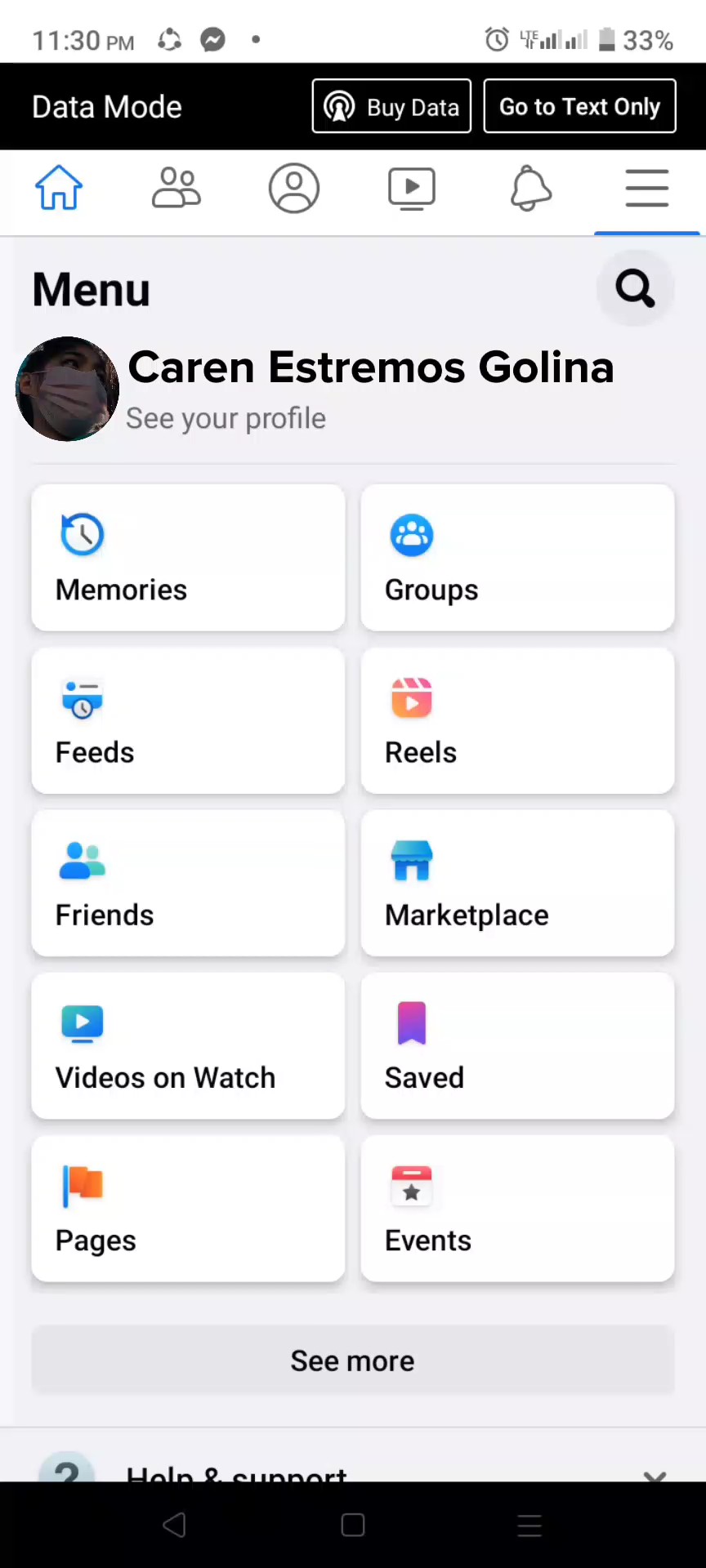
Task: Browse Marketplace
Action: click(517, 883)
